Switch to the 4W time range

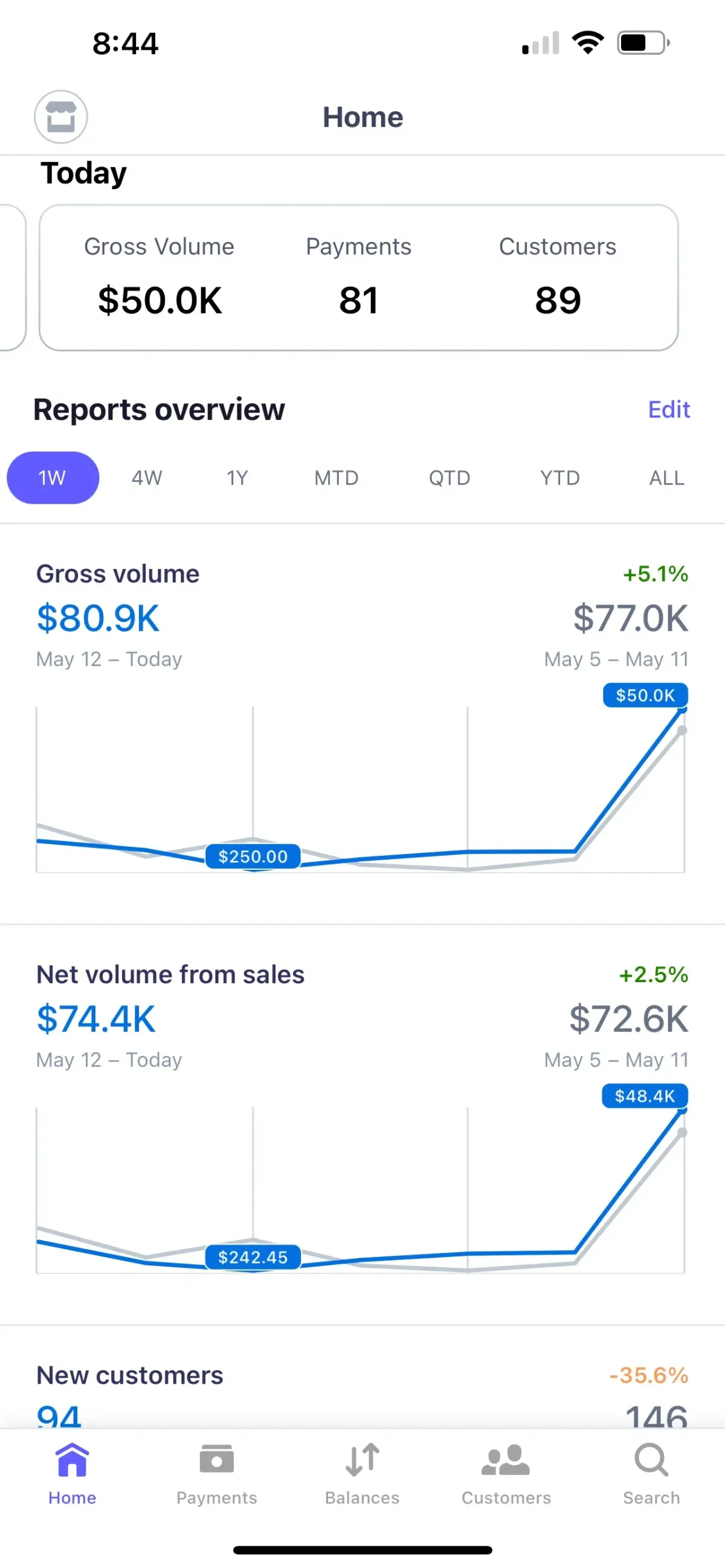[x=147, y=478]
